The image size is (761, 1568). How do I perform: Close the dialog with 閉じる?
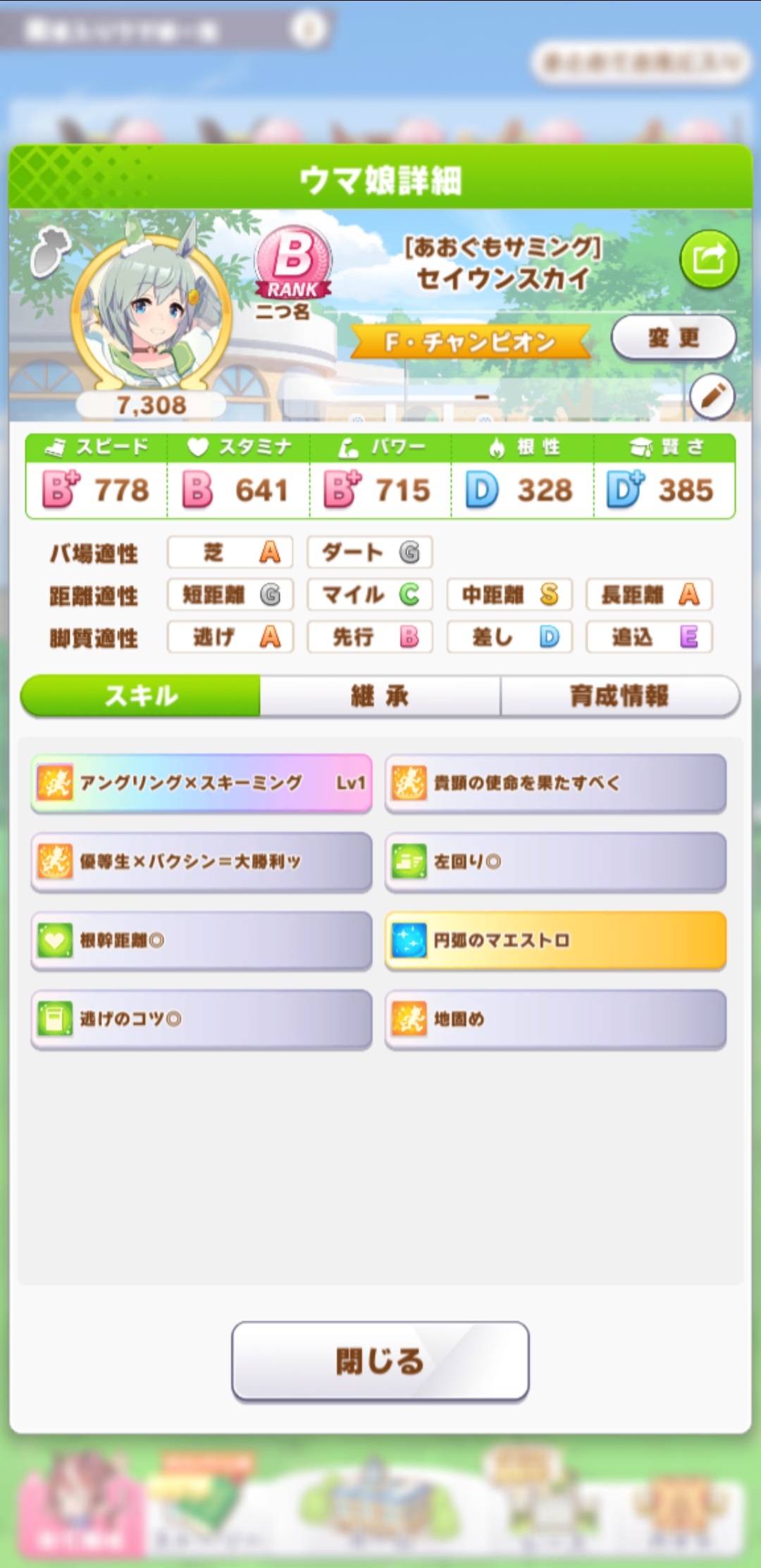380,1361
